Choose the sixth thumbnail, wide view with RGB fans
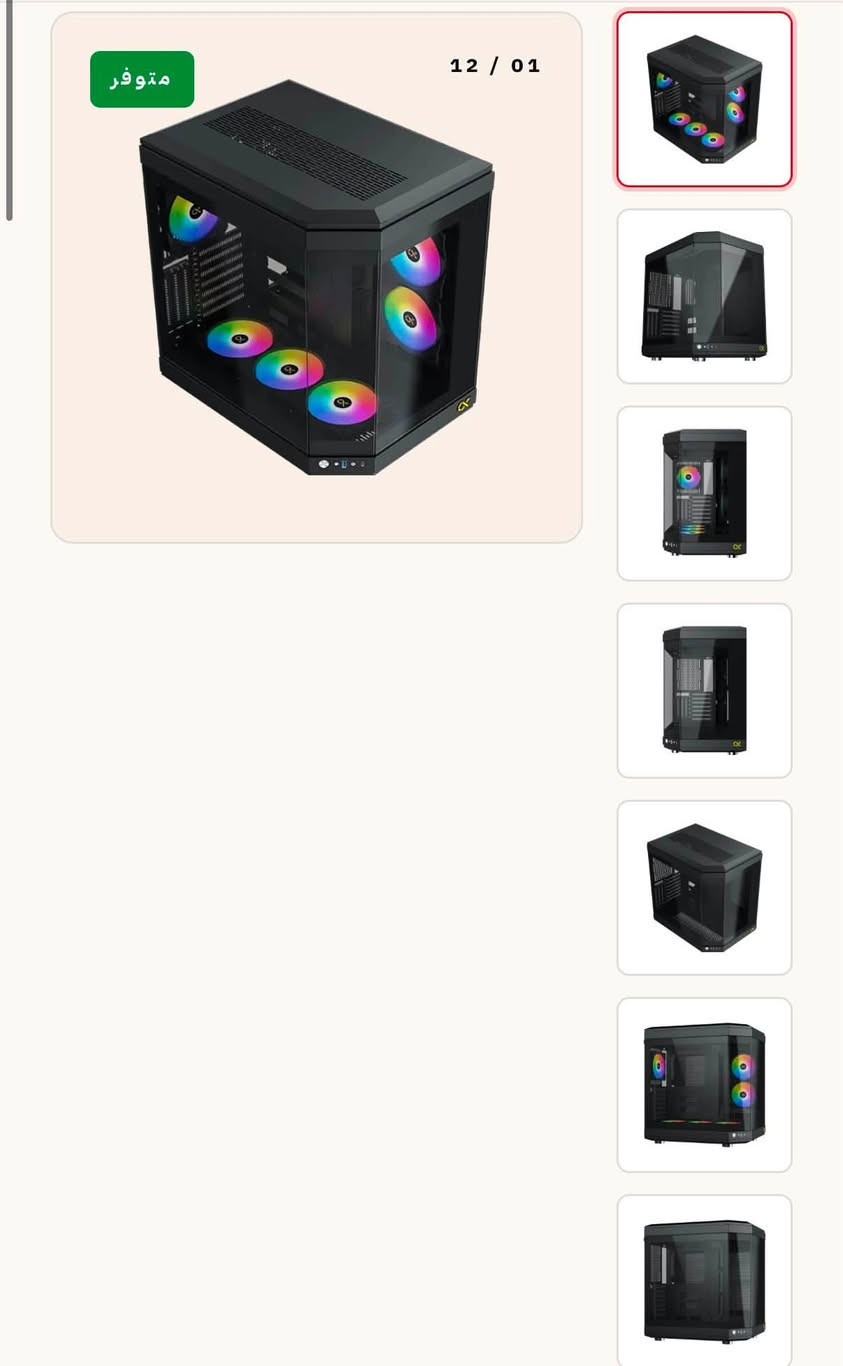Image resolution: width=843 pixels, height=1366 pixels. [x=704, y=1084]
